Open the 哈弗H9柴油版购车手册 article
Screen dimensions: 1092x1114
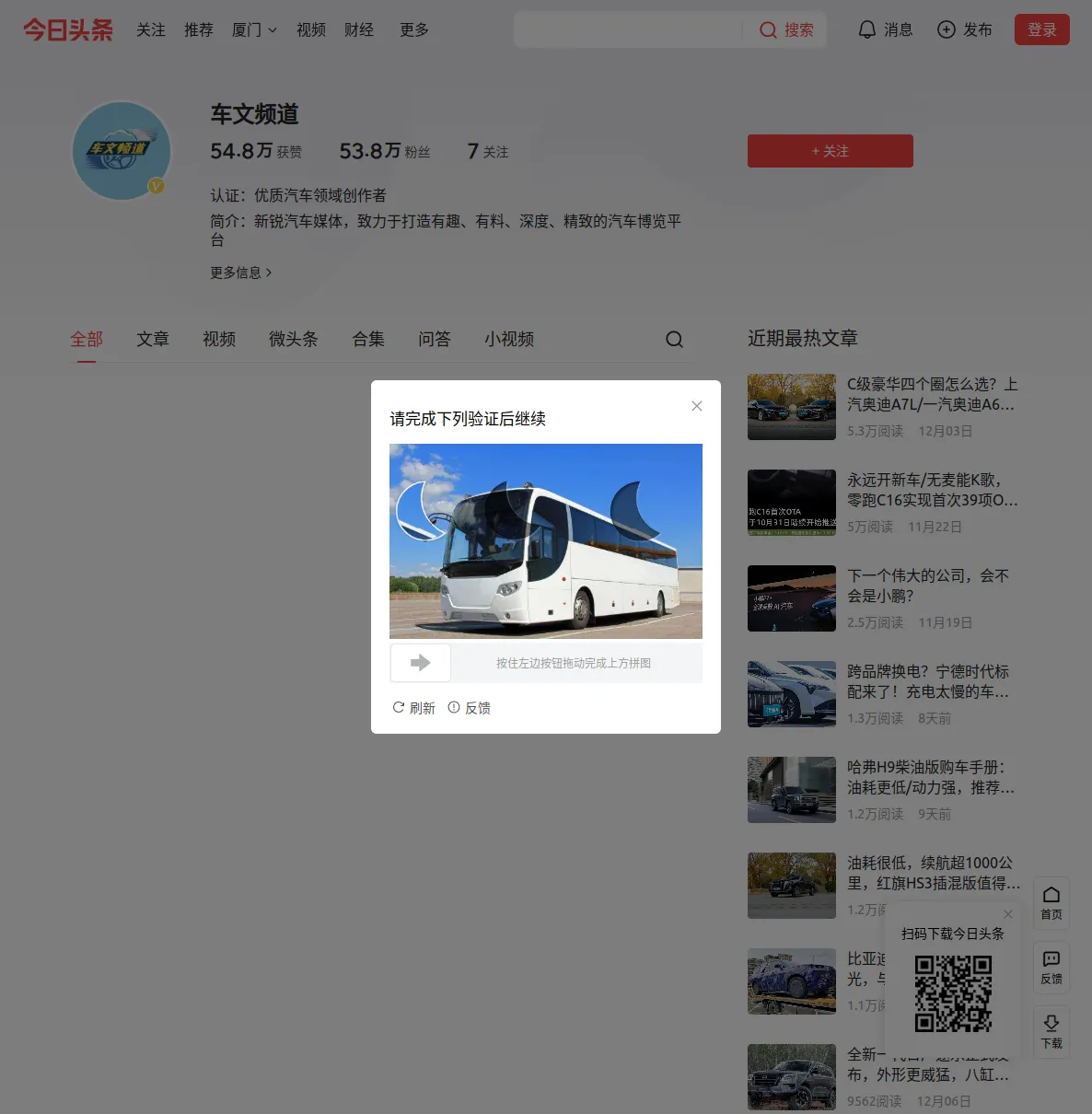[930, 777]
